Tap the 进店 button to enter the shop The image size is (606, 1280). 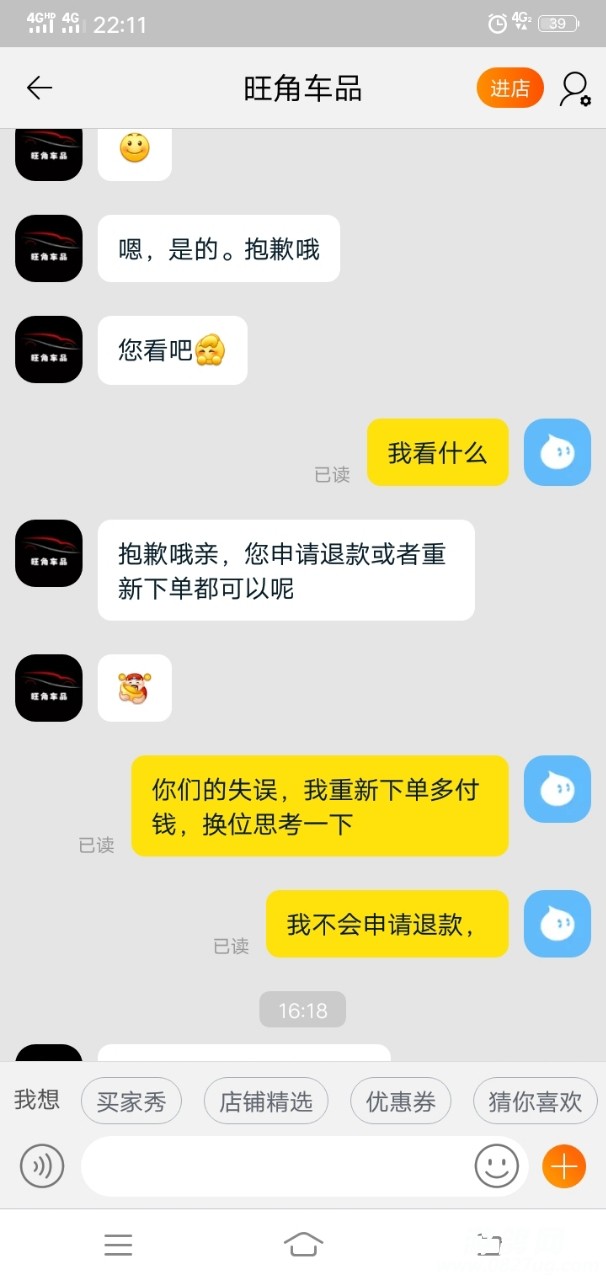click(510, 89)
